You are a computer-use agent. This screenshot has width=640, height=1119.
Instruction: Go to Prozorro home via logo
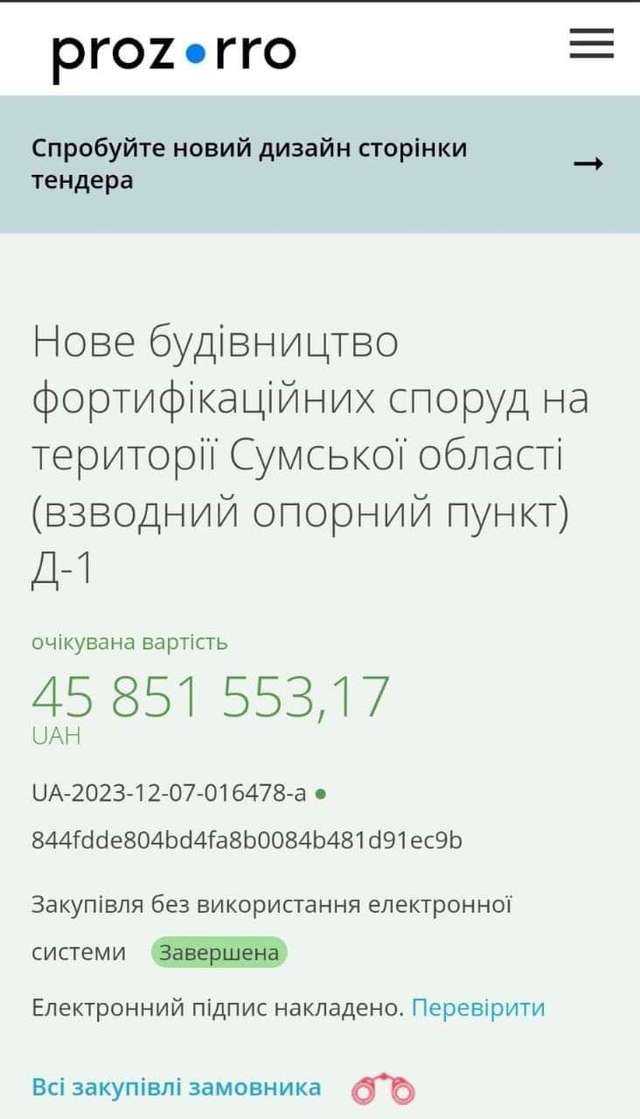[x=174, y=52]
